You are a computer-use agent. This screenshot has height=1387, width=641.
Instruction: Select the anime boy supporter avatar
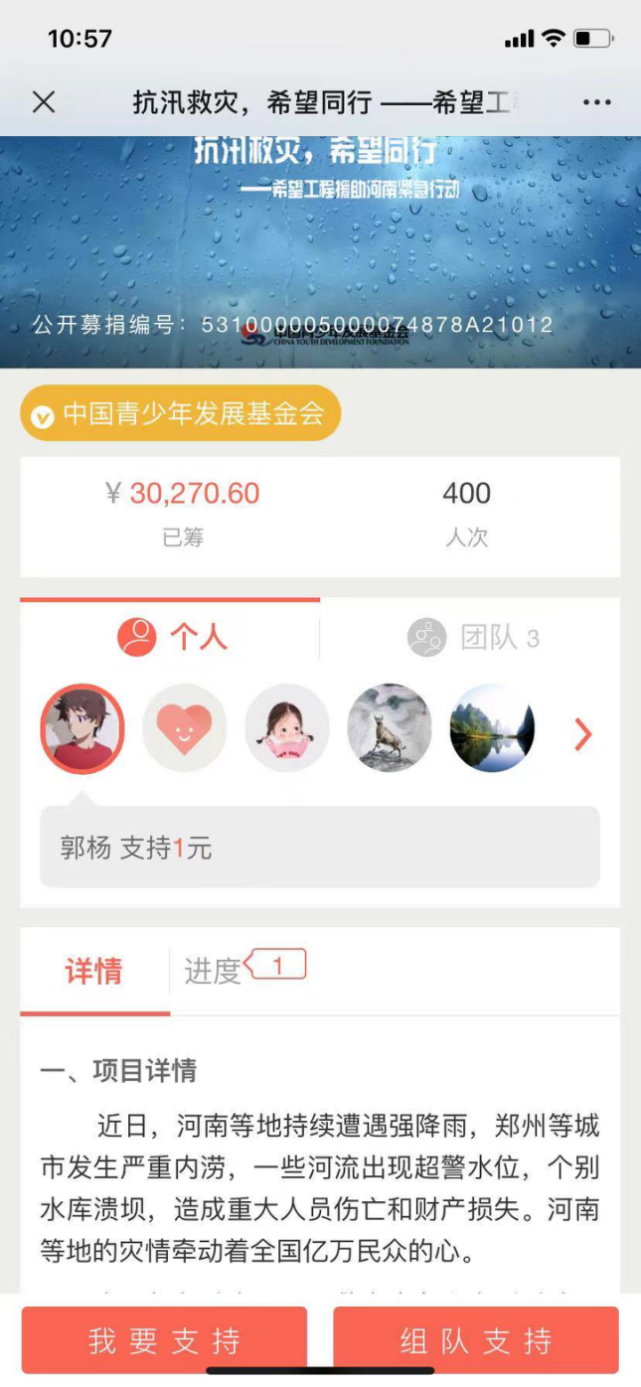coord(82,728)
